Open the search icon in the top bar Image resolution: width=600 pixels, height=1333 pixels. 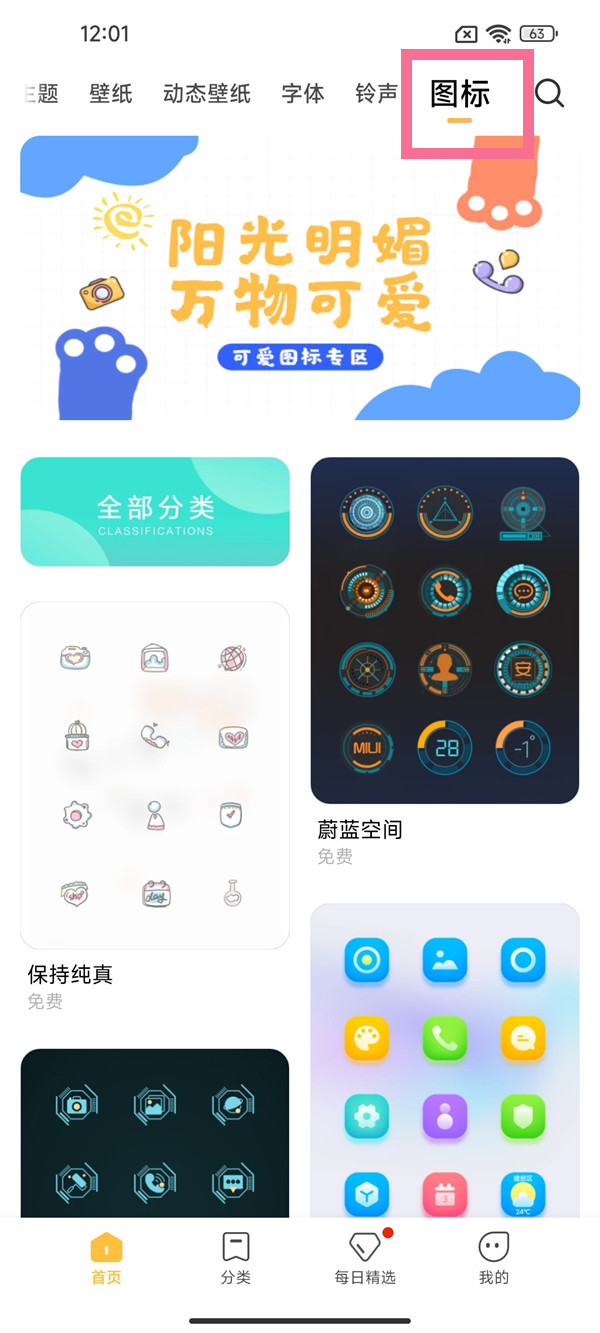point(550,94)
